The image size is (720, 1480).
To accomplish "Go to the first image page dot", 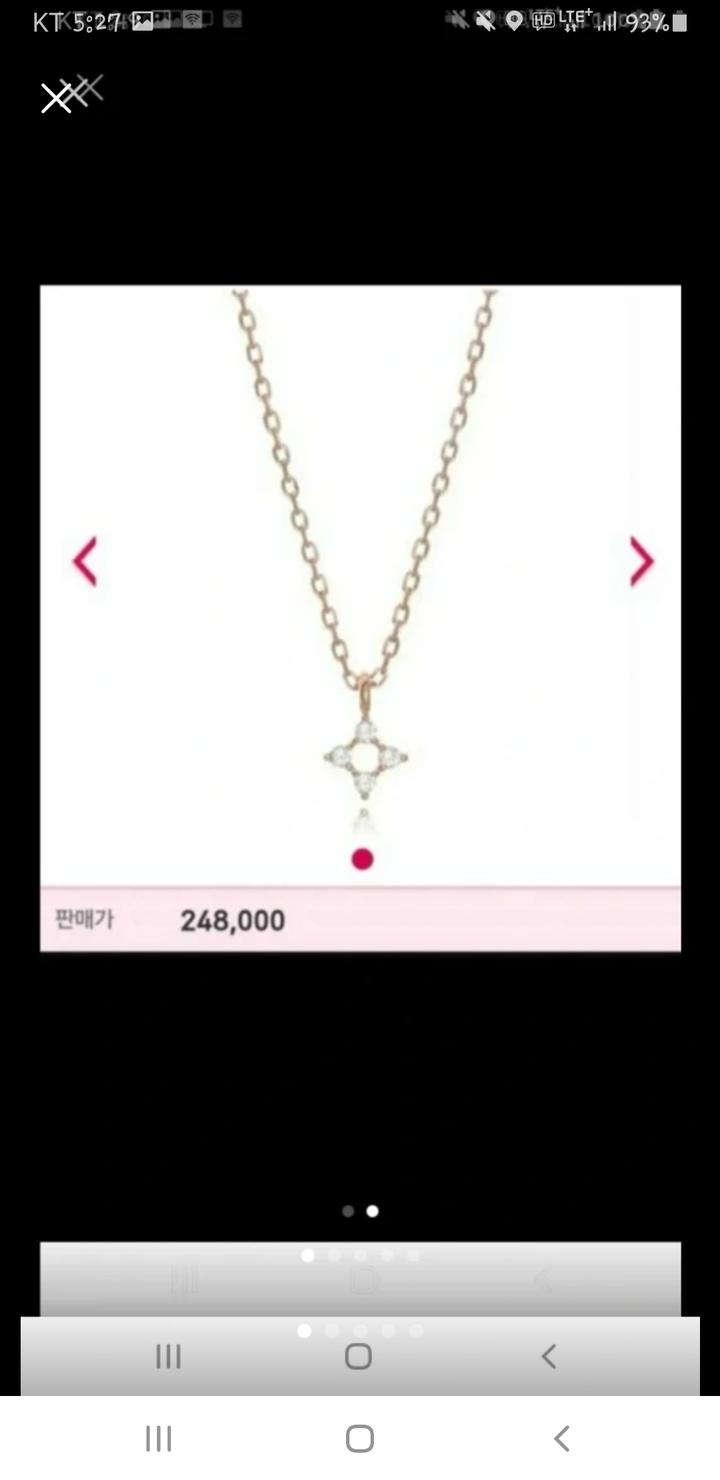I will tap(348, 1211).
